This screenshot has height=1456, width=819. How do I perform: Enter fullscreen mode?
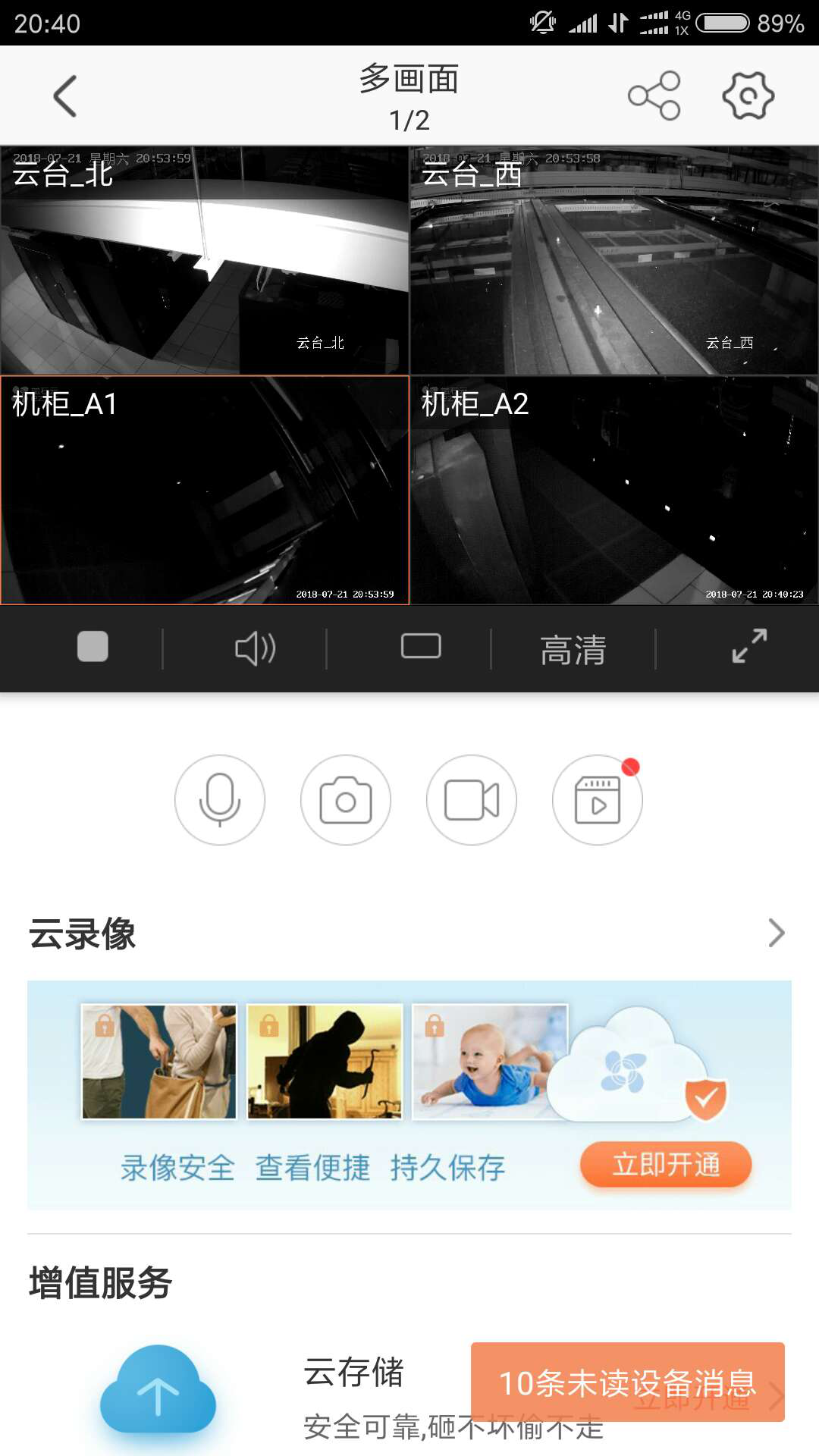tap(749, 646)
